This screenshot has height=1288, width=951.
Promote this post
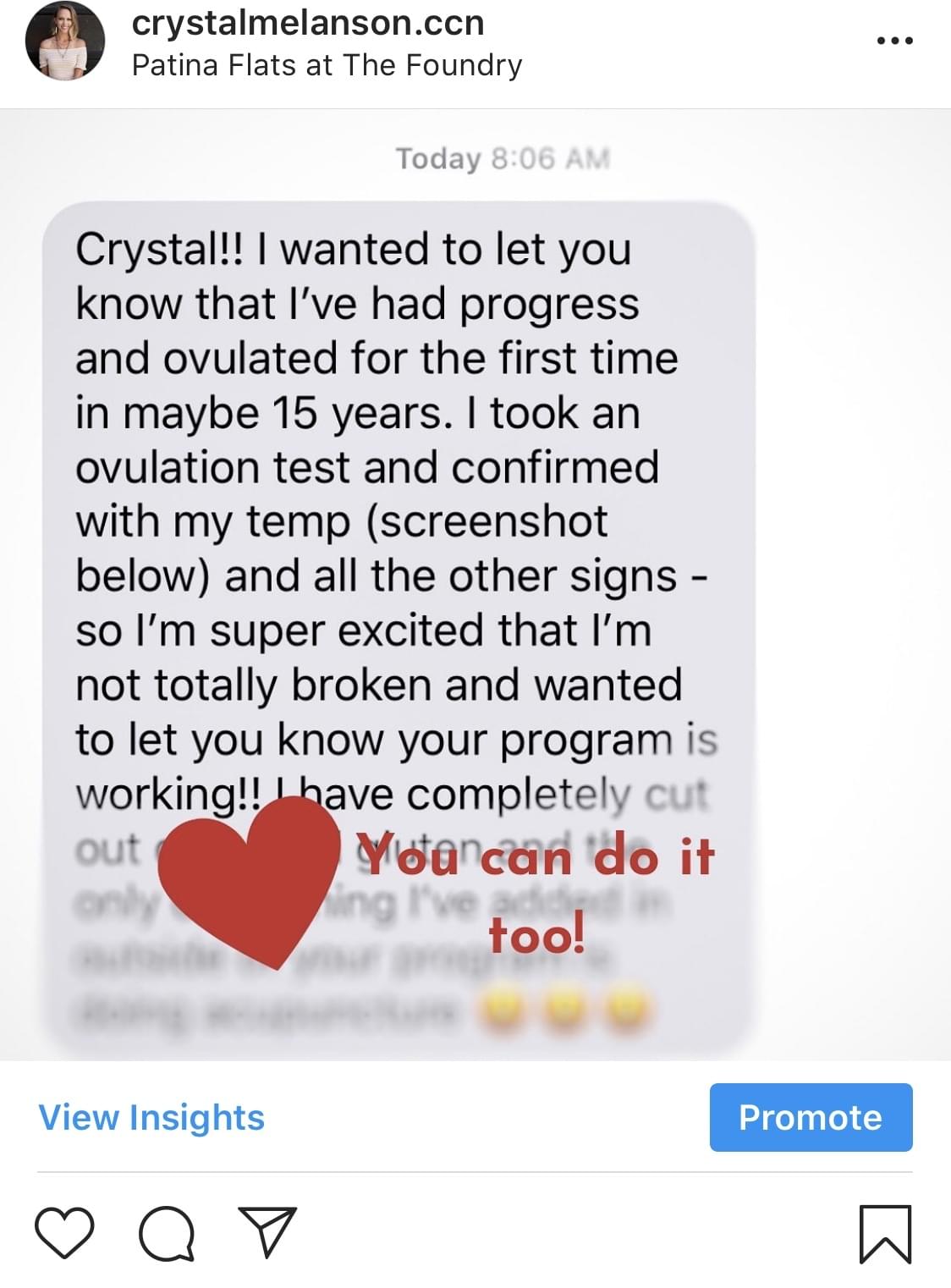(810, 1117)
